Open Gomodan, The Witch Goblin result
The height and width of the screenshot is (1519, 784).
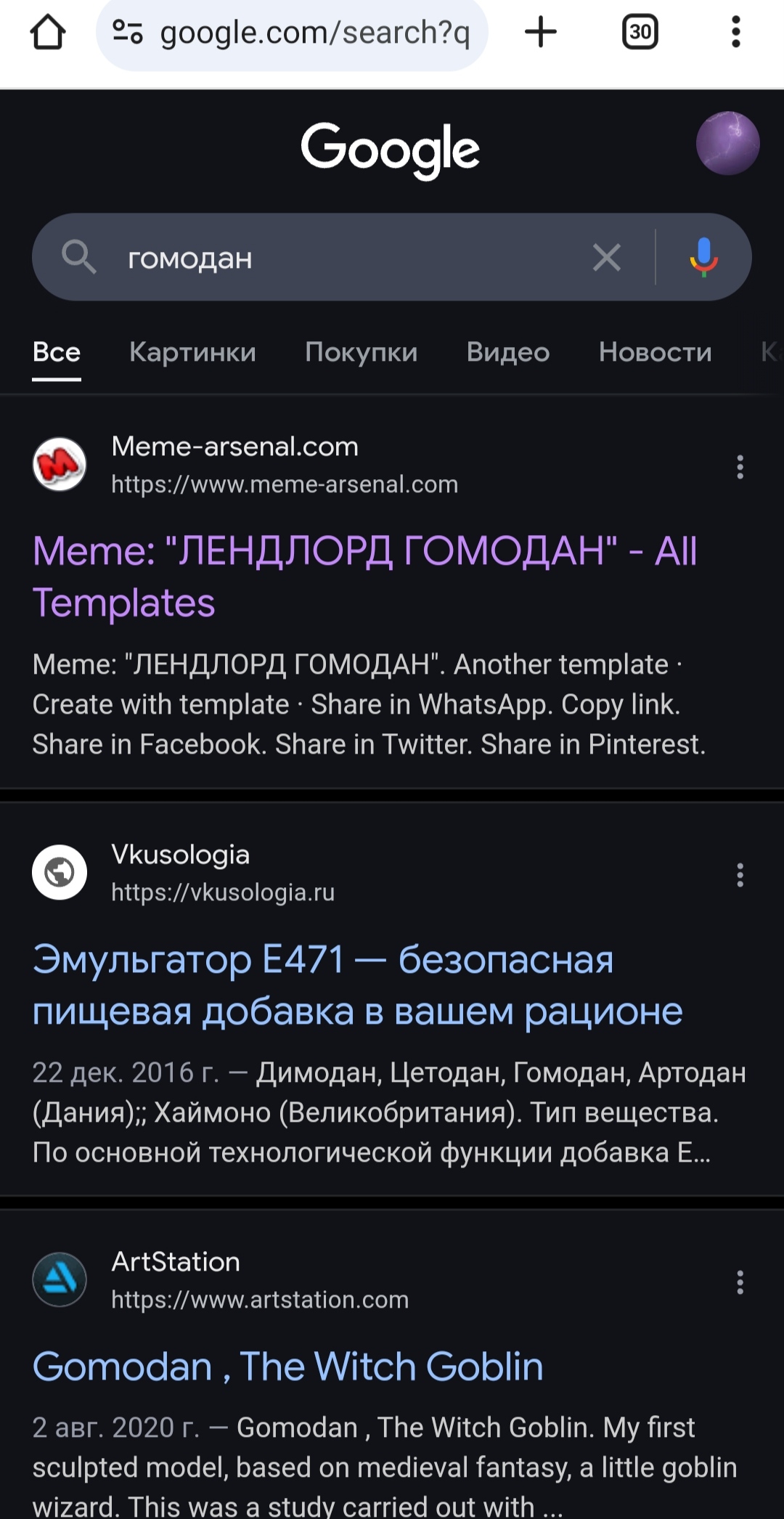(288, 1367)
